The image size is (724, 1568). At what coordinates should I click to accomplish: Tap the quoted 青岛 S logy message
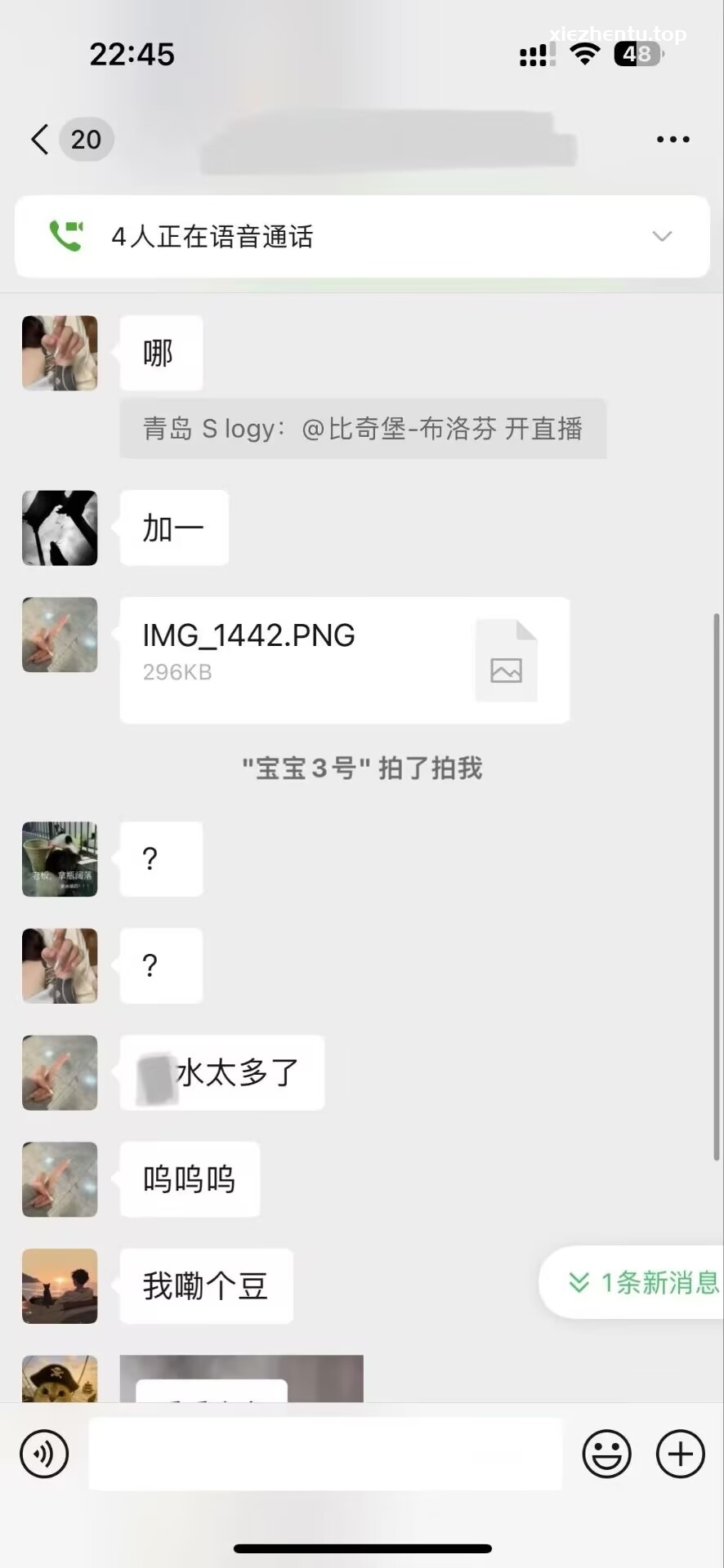click(363, 429)
